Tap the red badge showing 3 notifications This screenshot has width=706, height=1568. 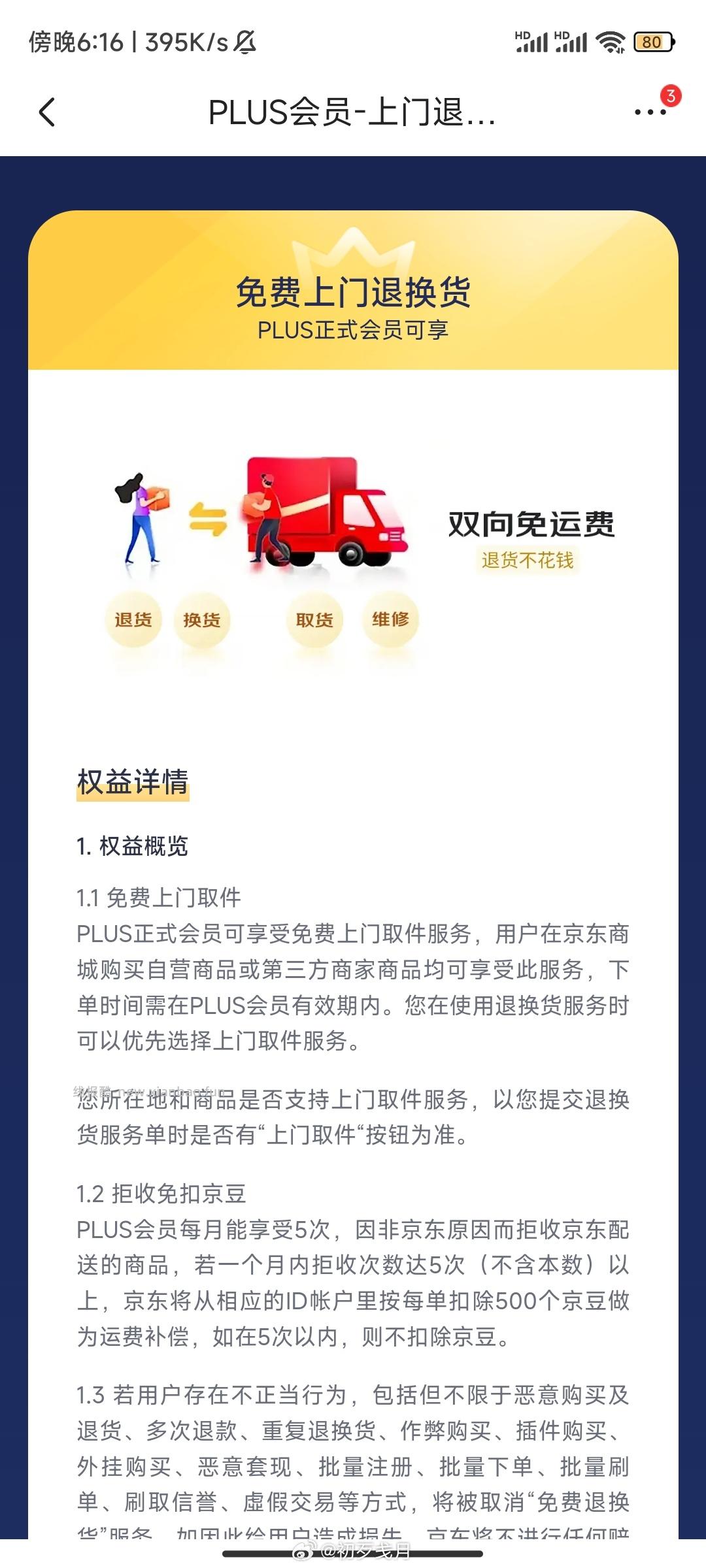coord(669,95)
